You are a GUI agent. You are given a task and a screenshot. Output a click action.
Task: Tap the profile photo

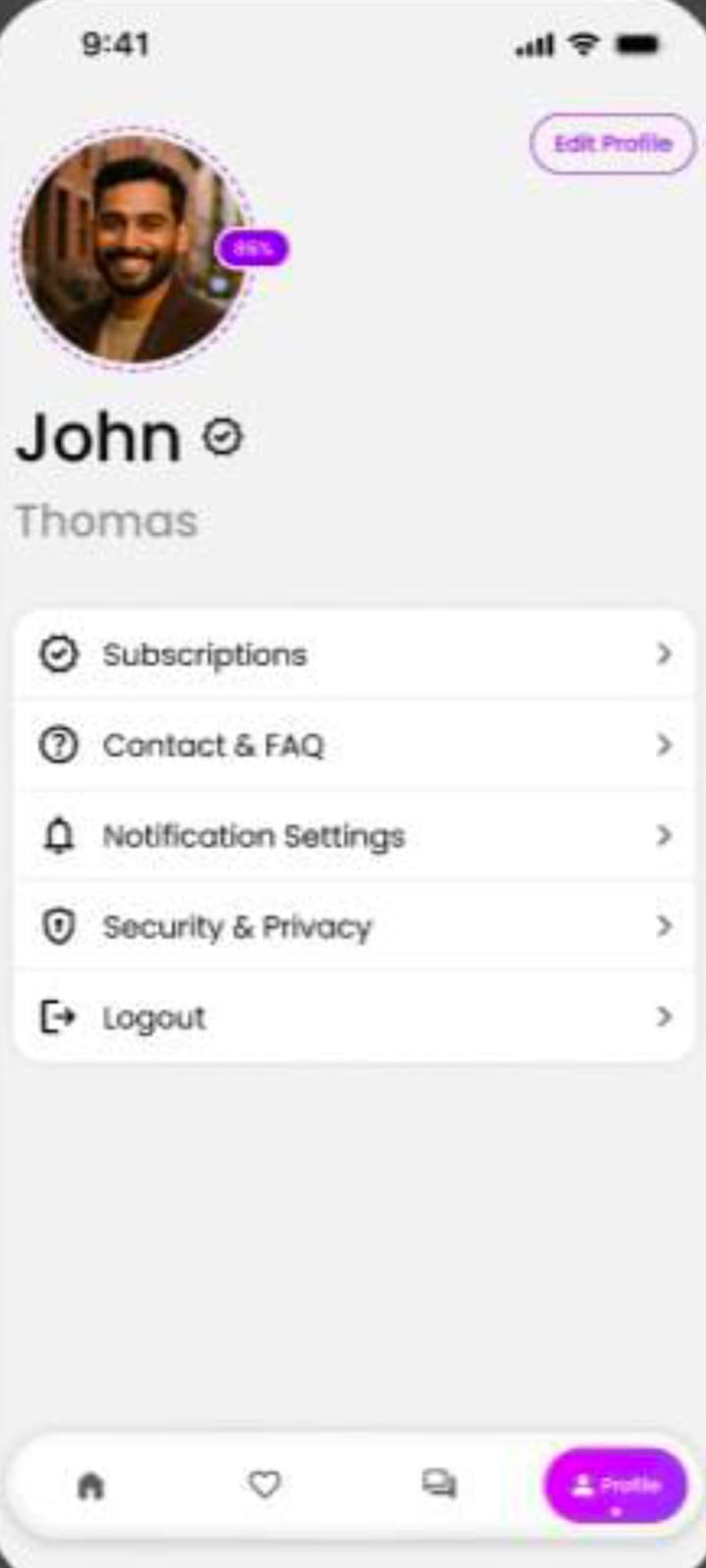(x=132, y=249)
